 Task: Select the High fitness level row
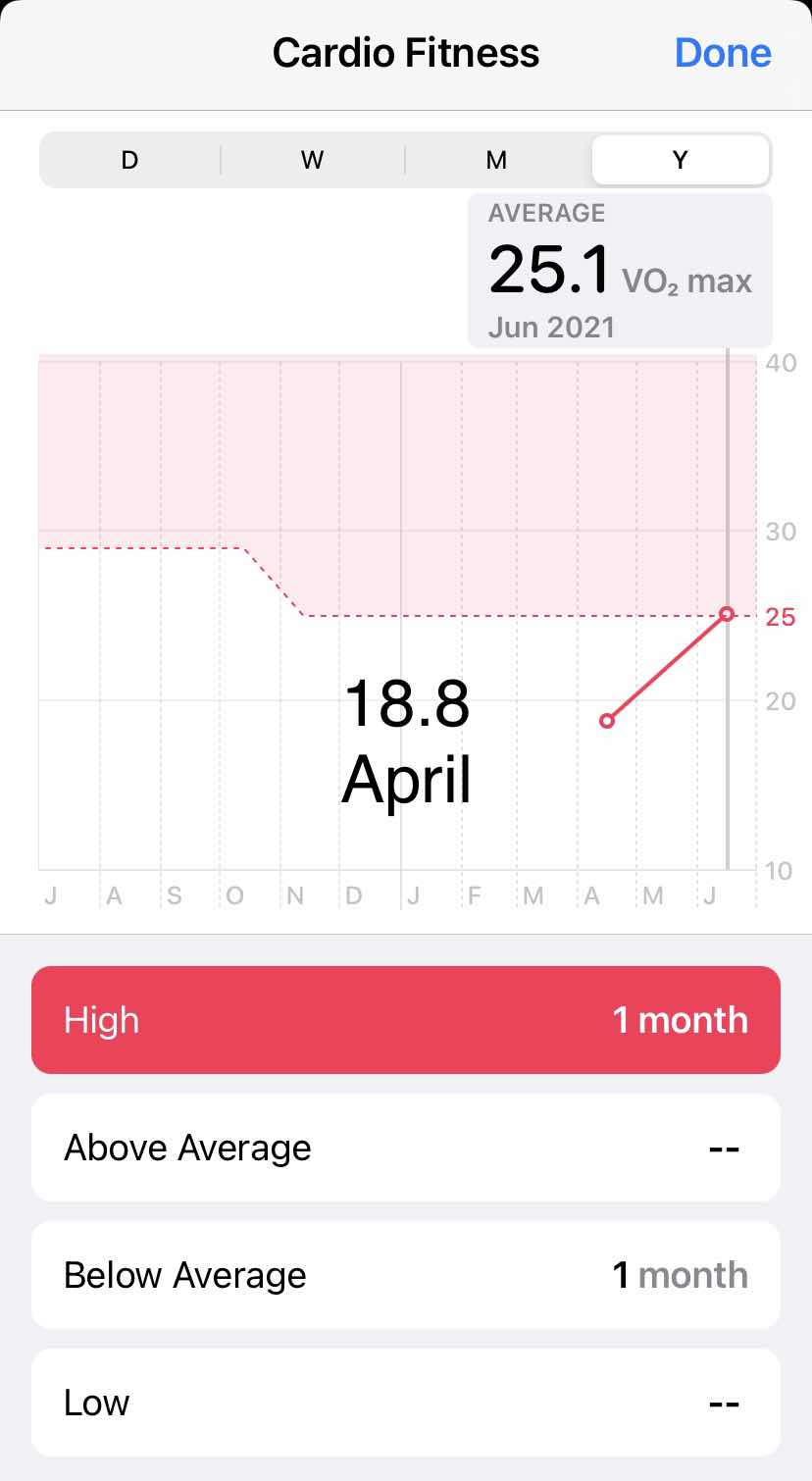(x=406, y=1020)
